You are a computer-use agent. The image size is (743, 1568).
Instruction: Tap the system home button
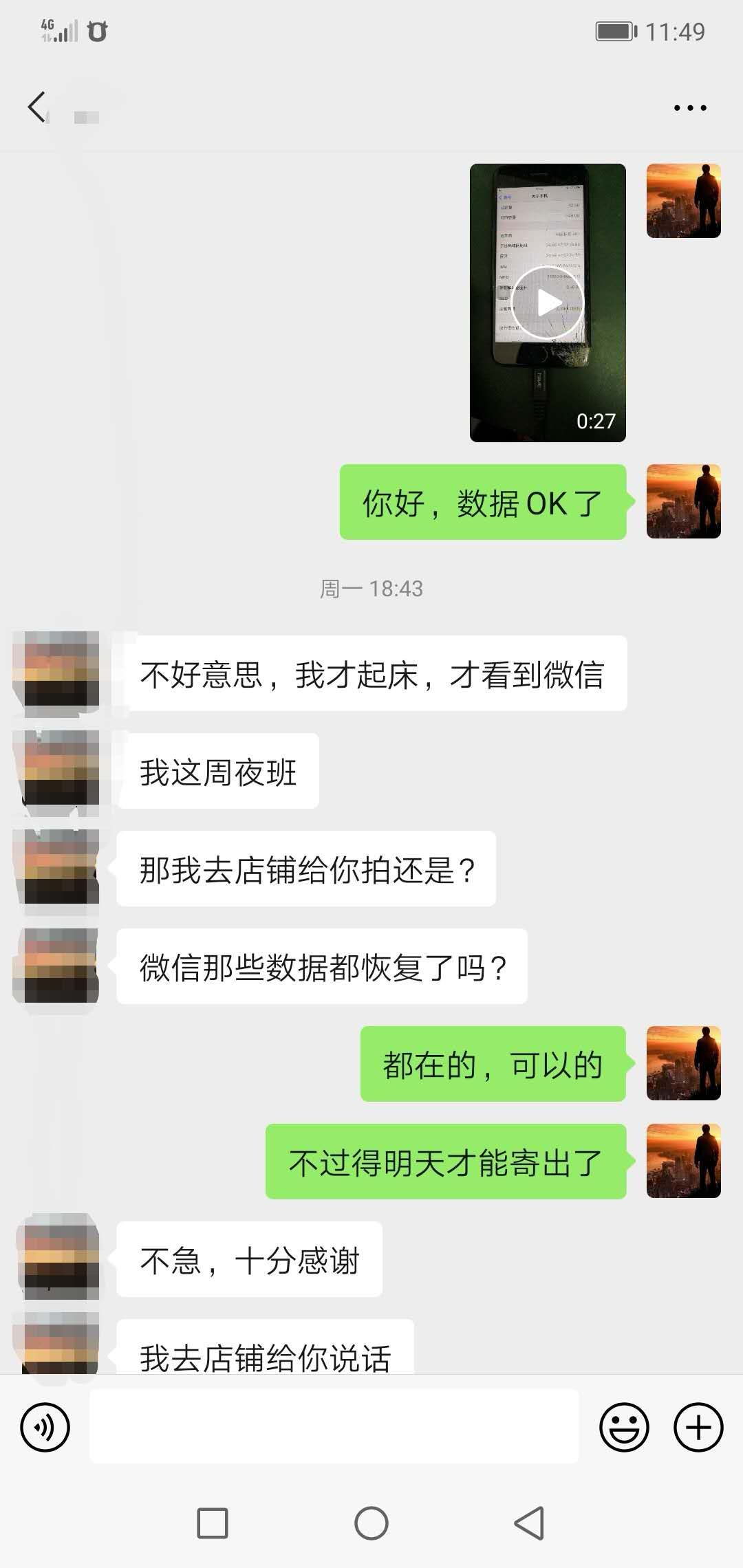point(371,1523)
